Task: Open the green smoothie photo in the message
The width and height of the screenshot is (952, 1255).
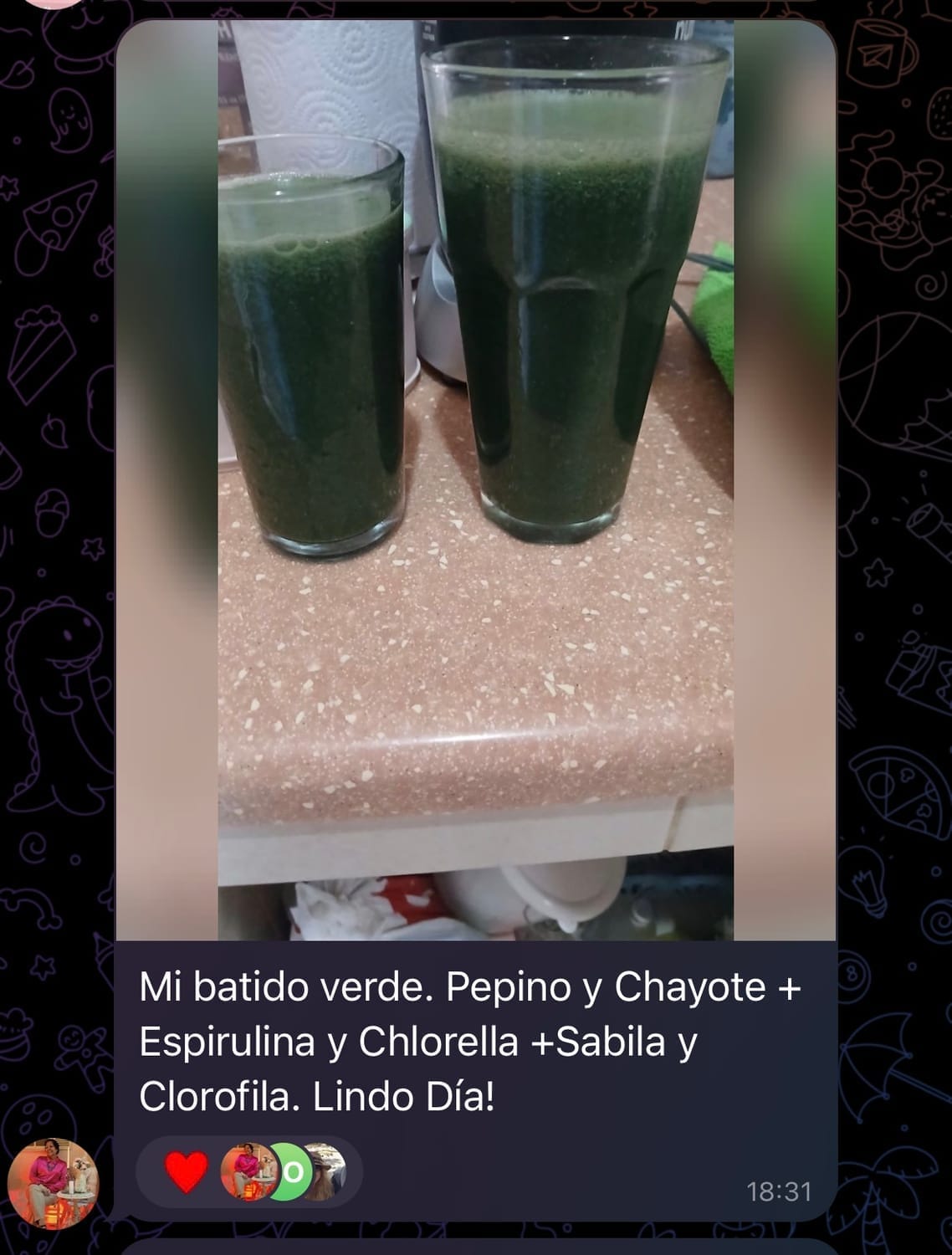Action: 475,480
